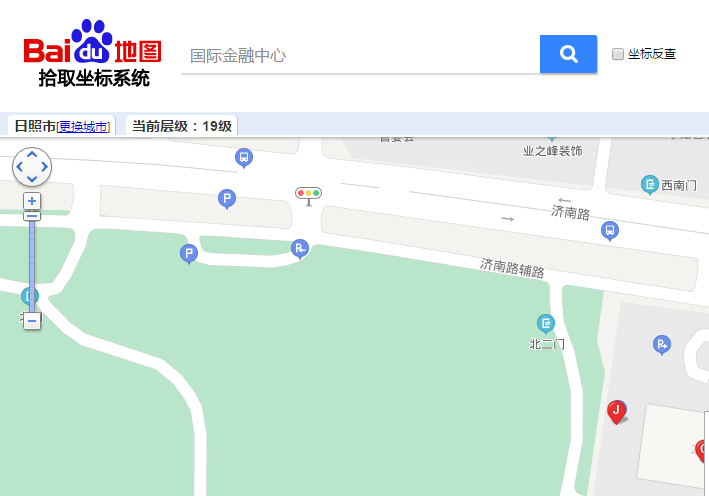Tap the 北二门 entrance marker
This screenshot has width=709, height=496.
546,323
